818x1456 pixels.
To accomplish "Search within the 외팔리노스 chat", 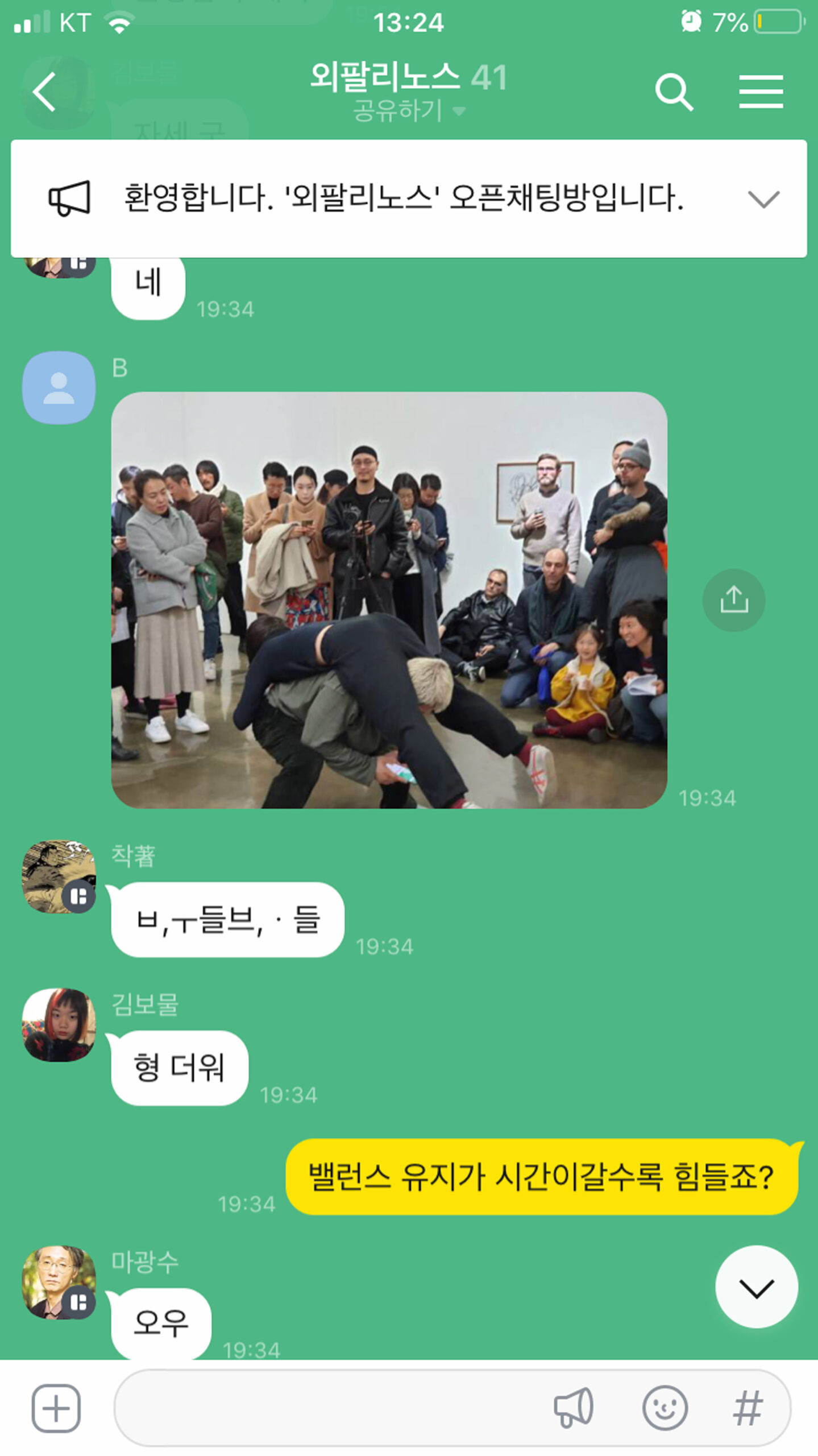I will 674,92.
